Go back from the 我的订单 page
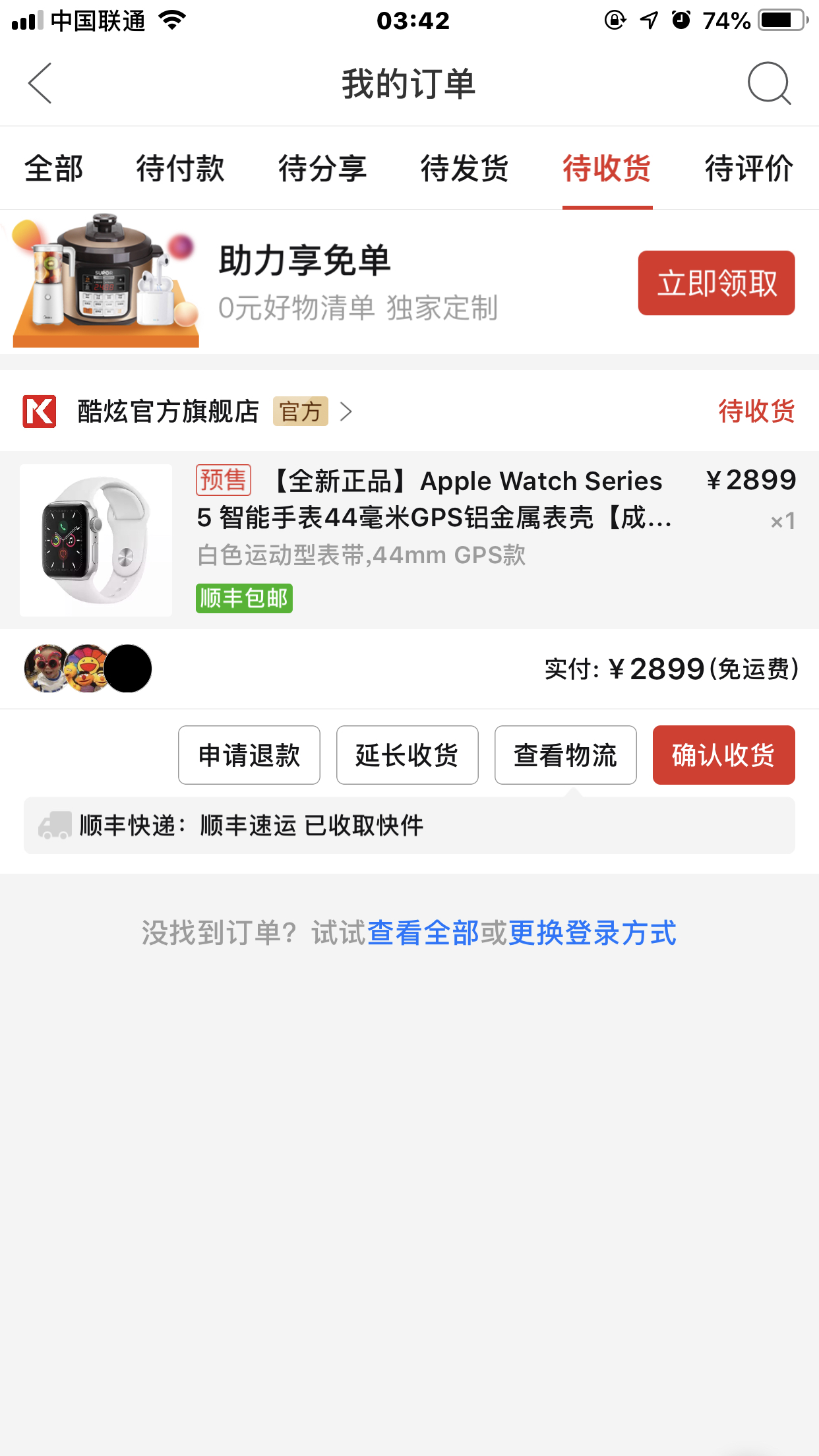The width and height of the screenshot is (819, 1456). pos(40,84)
